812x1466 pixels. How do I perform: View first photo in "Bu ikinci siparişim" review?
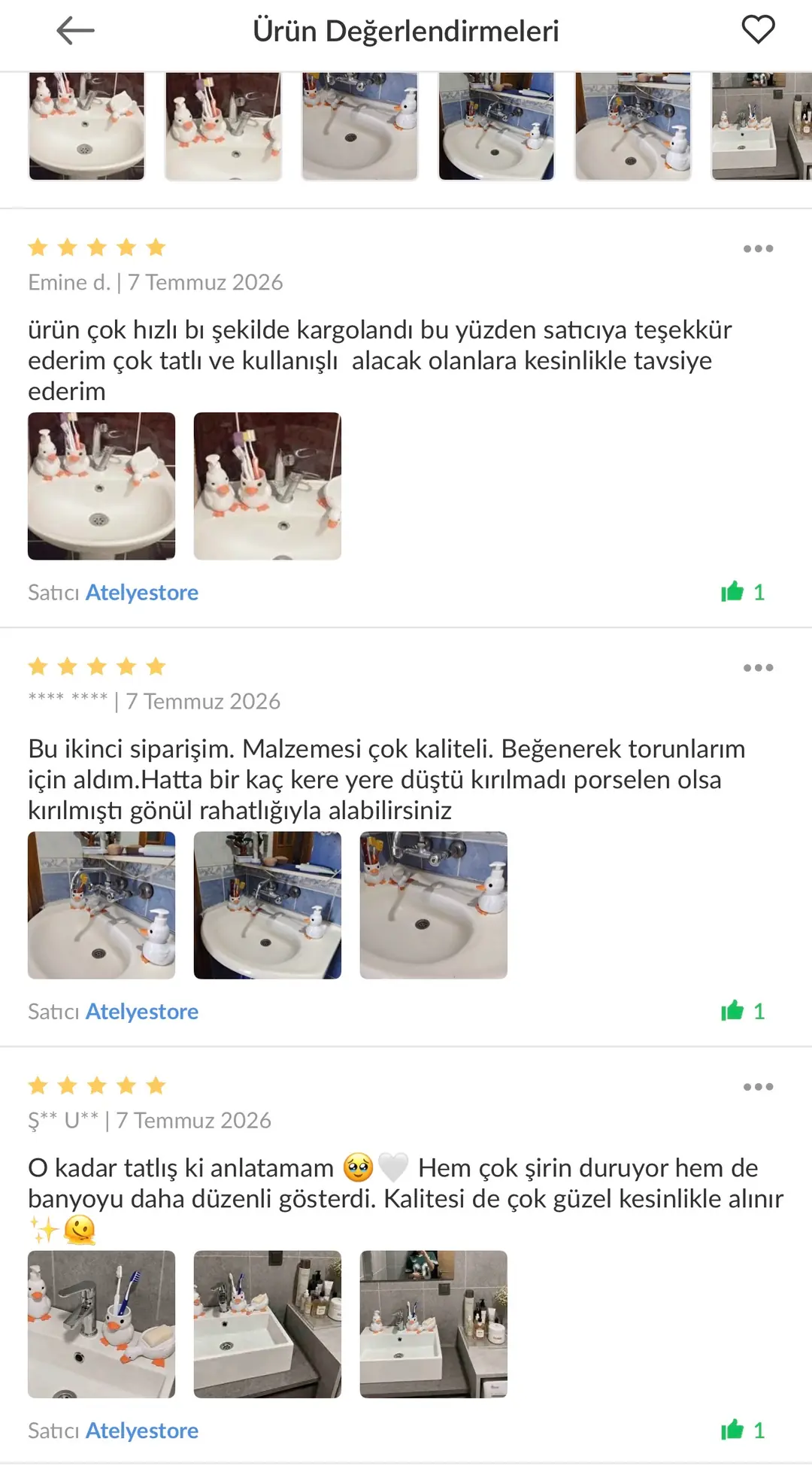tap(101, 905)
